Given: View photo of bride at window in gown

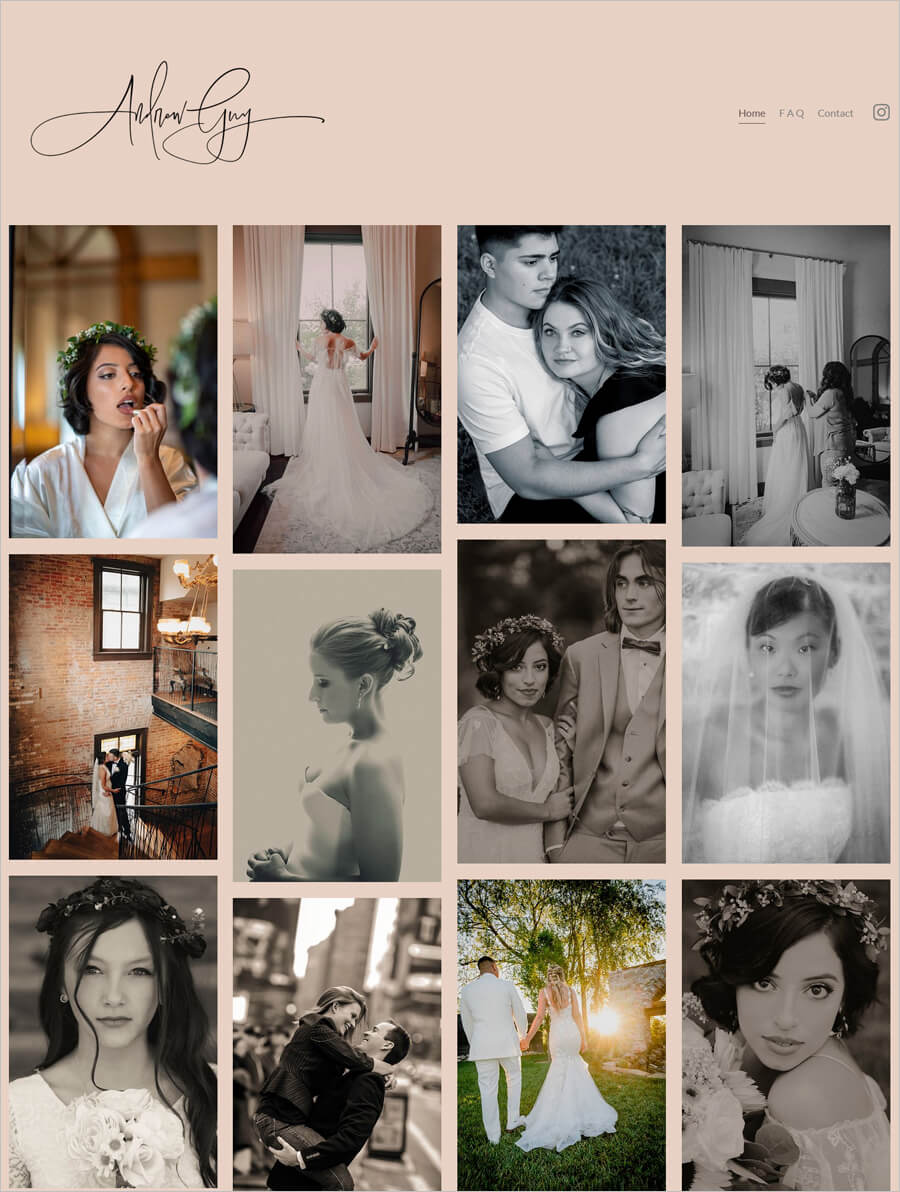Looking at the screenshot, I should click(x=337, y=388).
